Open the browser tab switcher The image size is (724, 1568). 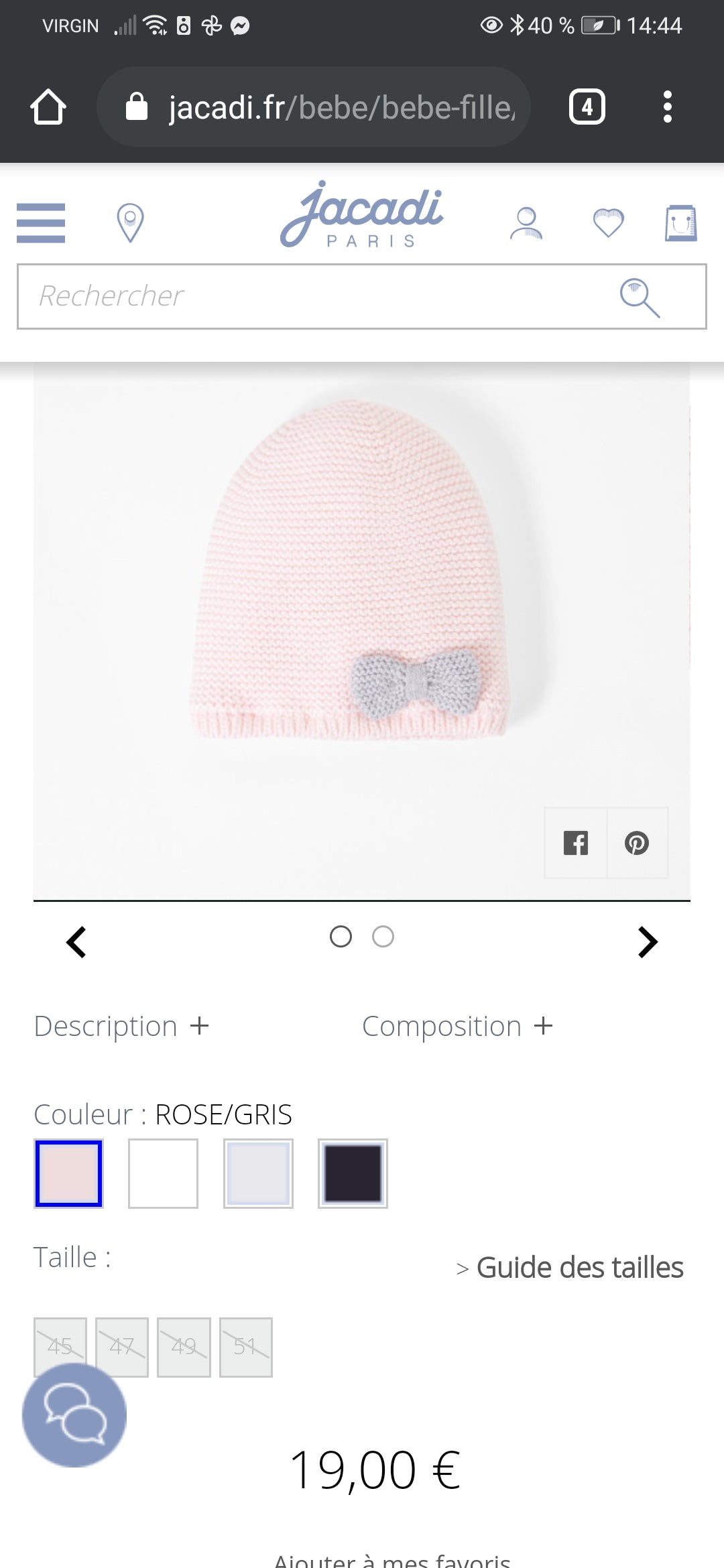click(x=587, y=107)
